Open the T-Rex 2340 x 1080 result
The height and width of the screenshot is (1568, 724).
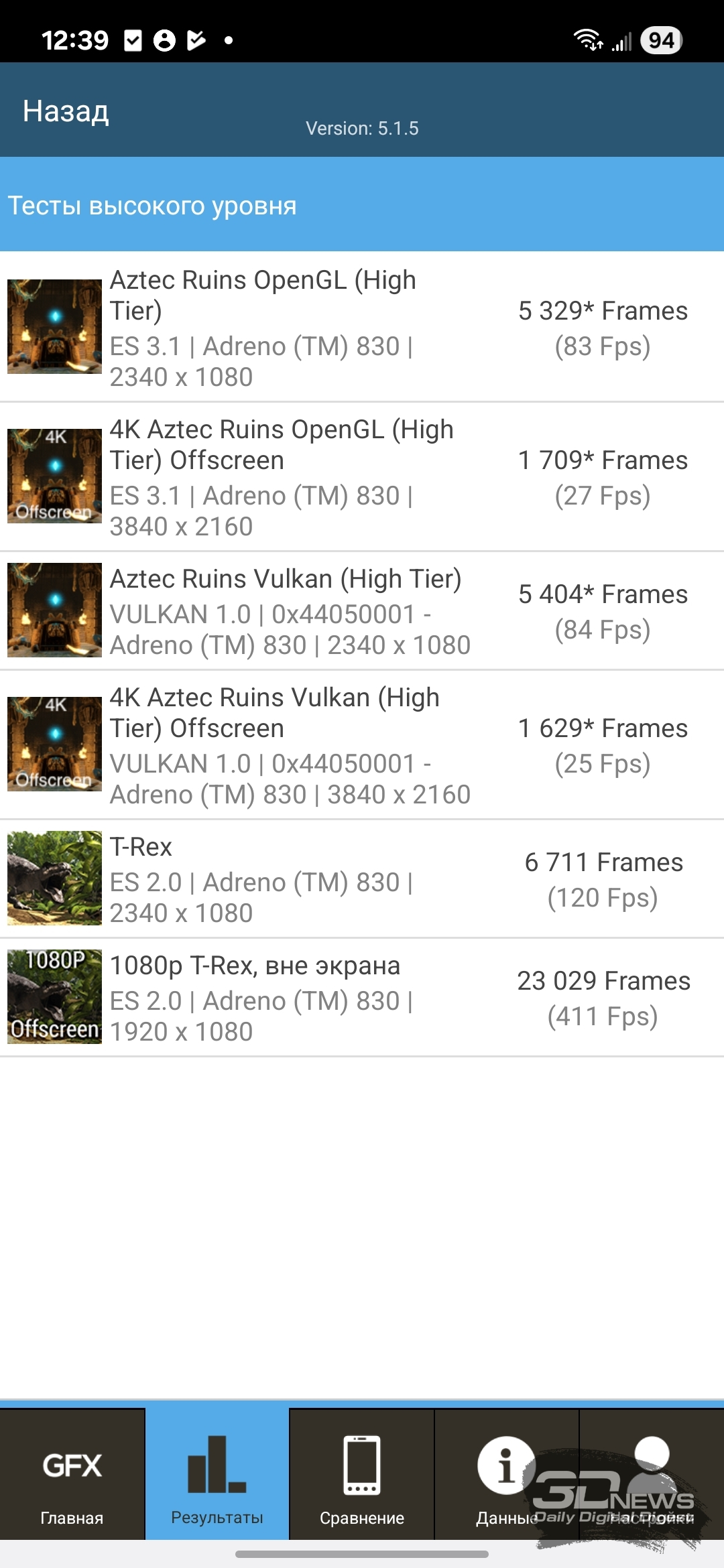(x=362, y=878)
